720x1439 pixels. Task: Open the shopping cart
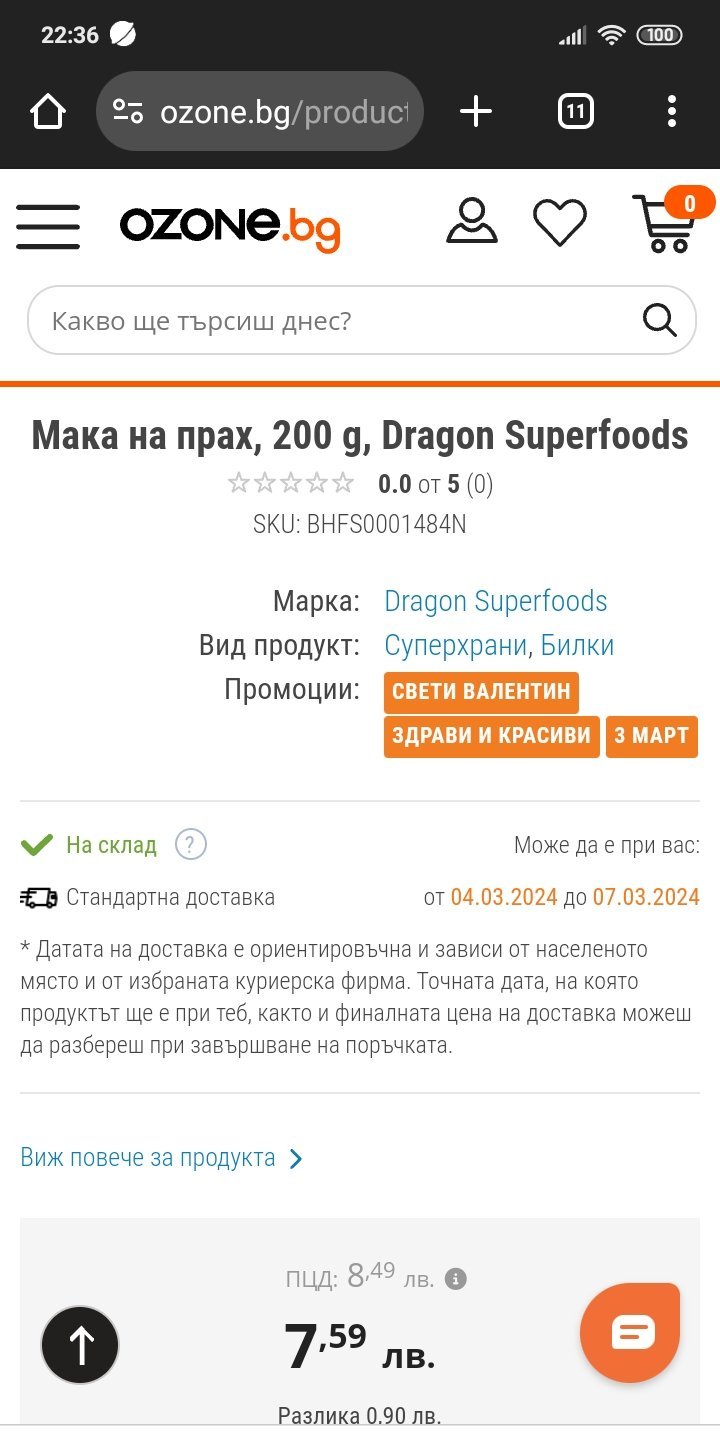[665, 223]
